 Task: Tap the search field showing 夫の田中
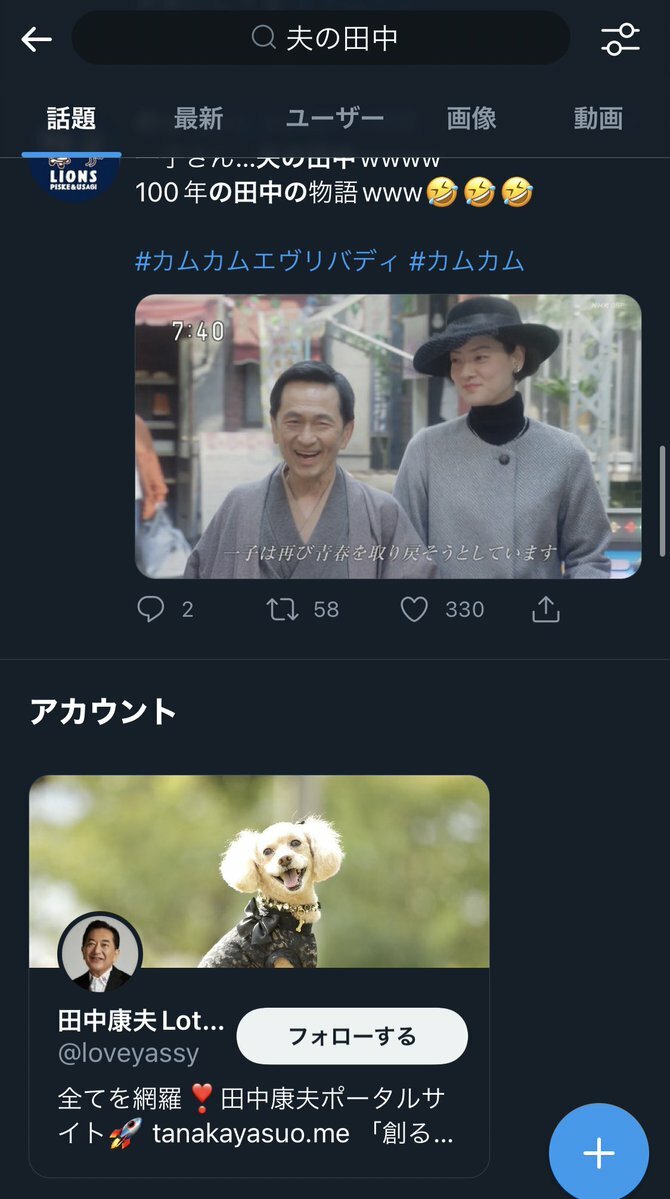pyautogui.click(x=322, y=38)
